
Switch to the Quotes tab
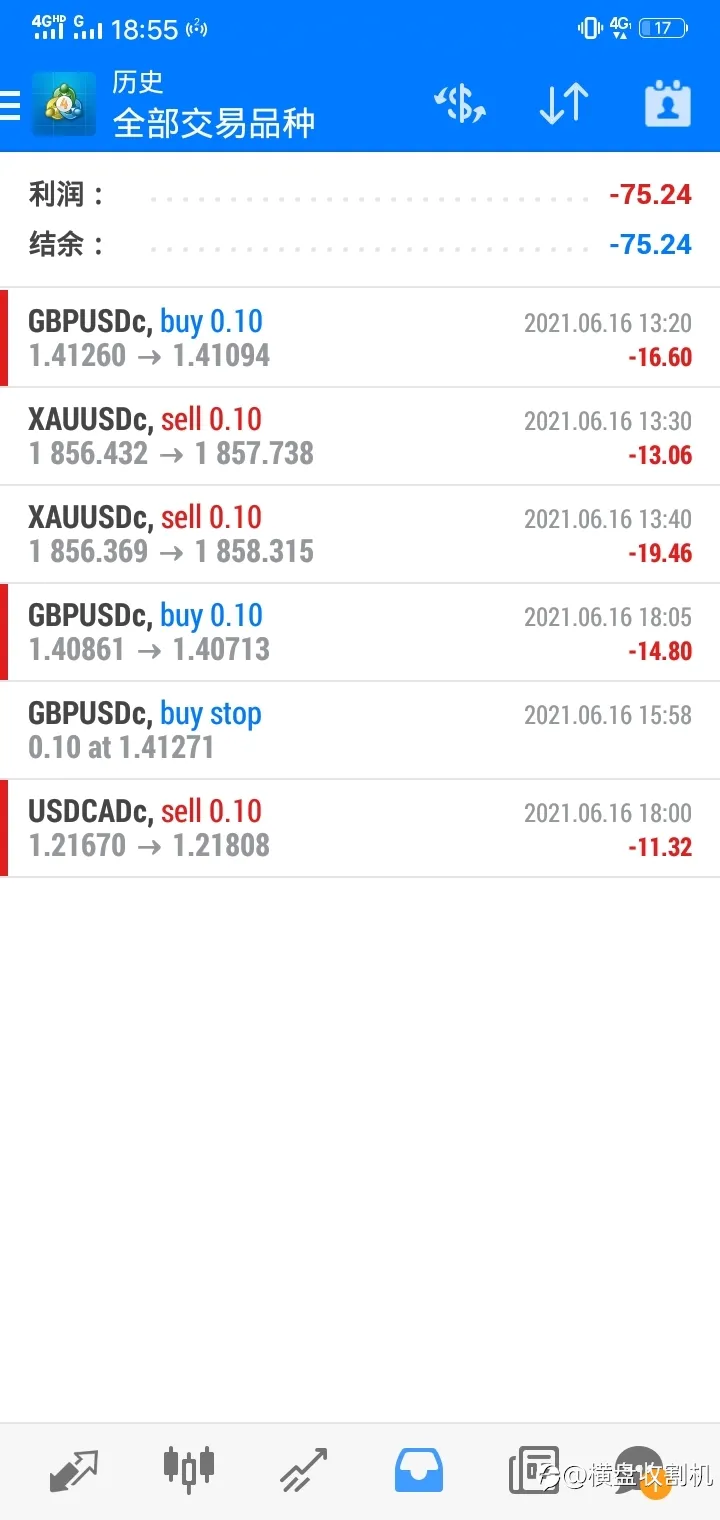coord(74,1470)
